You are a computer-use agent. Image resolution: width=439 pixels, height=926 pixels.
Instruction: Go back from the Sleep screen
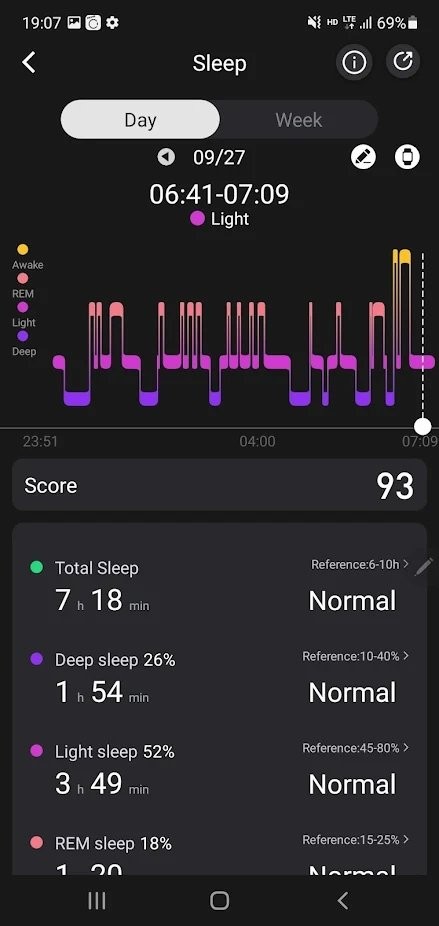click(29, 63)
